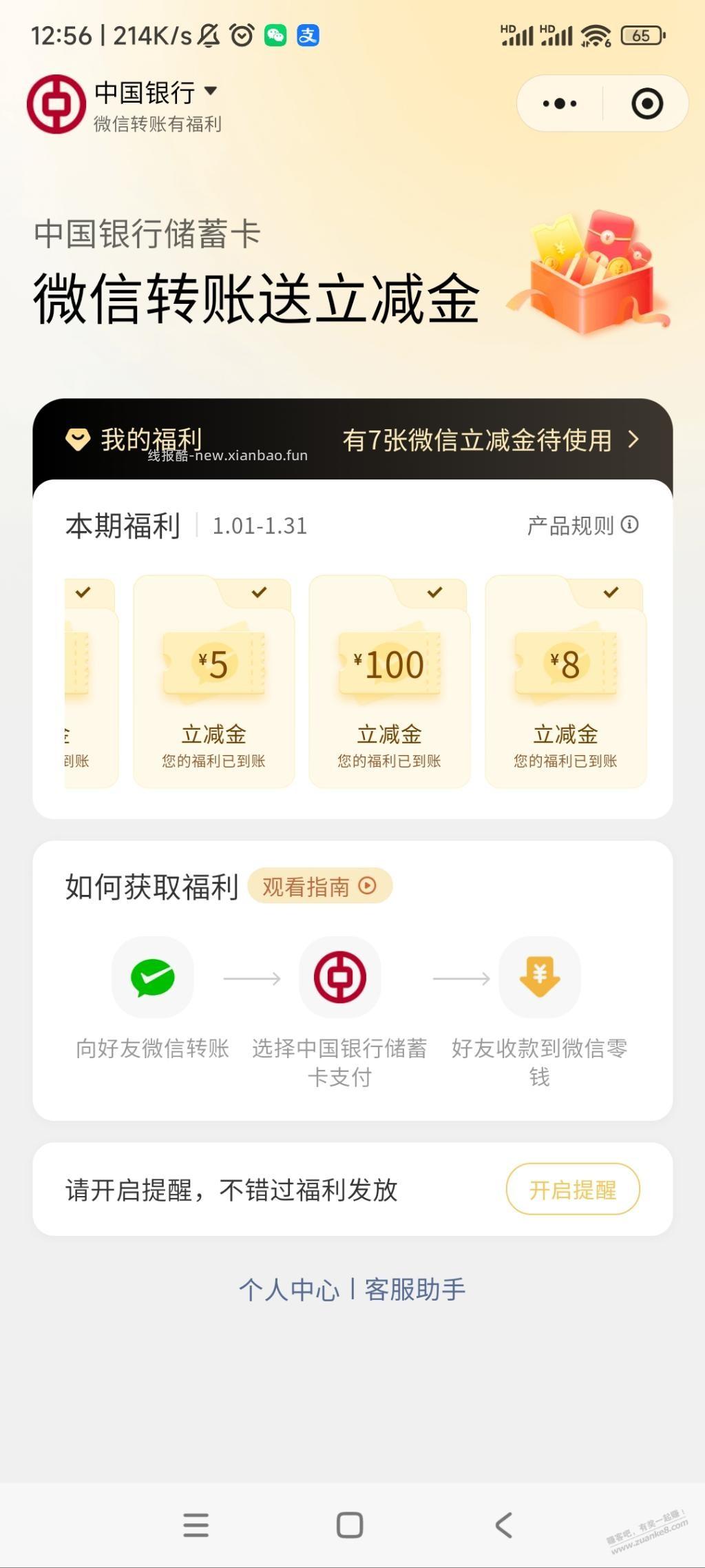
Task: Click the checkmark on the ¥5 coupon
Action: (259, 591)
